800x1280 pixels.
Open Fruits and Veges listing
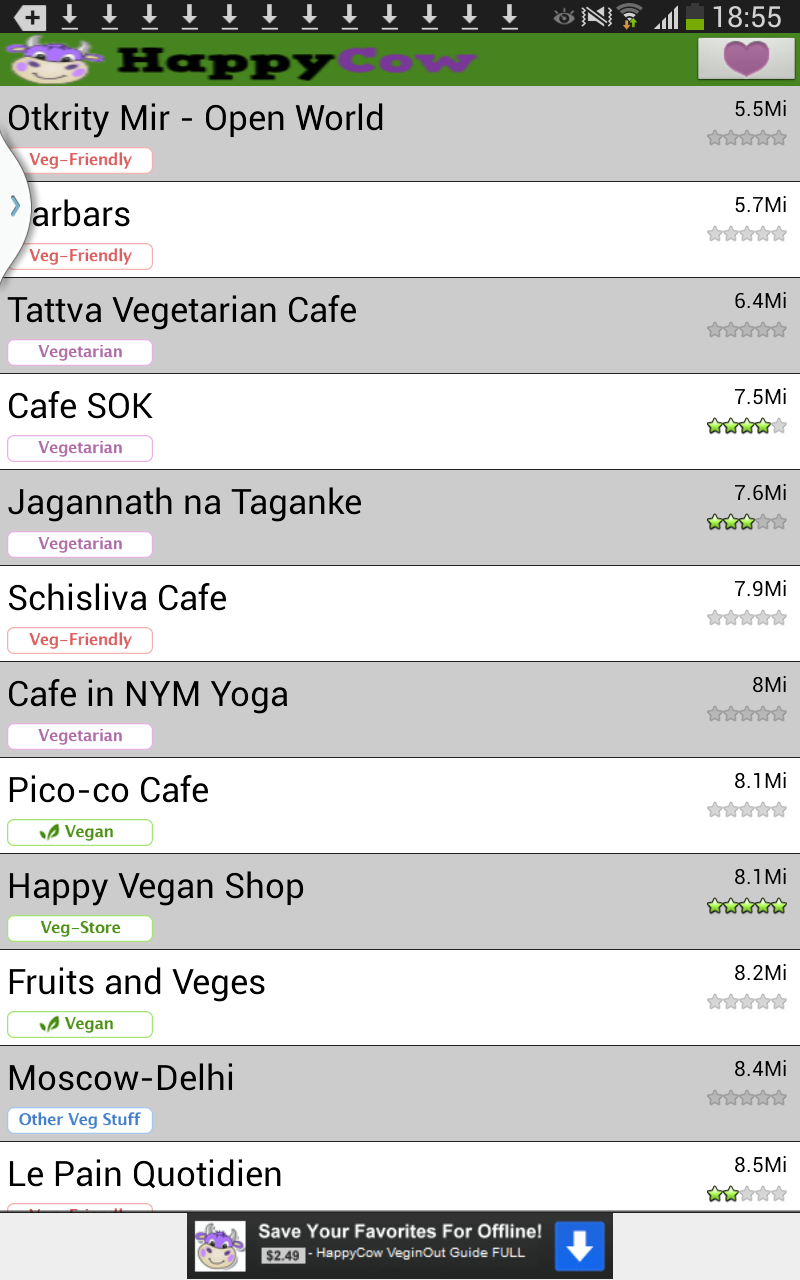pos(400,998)
